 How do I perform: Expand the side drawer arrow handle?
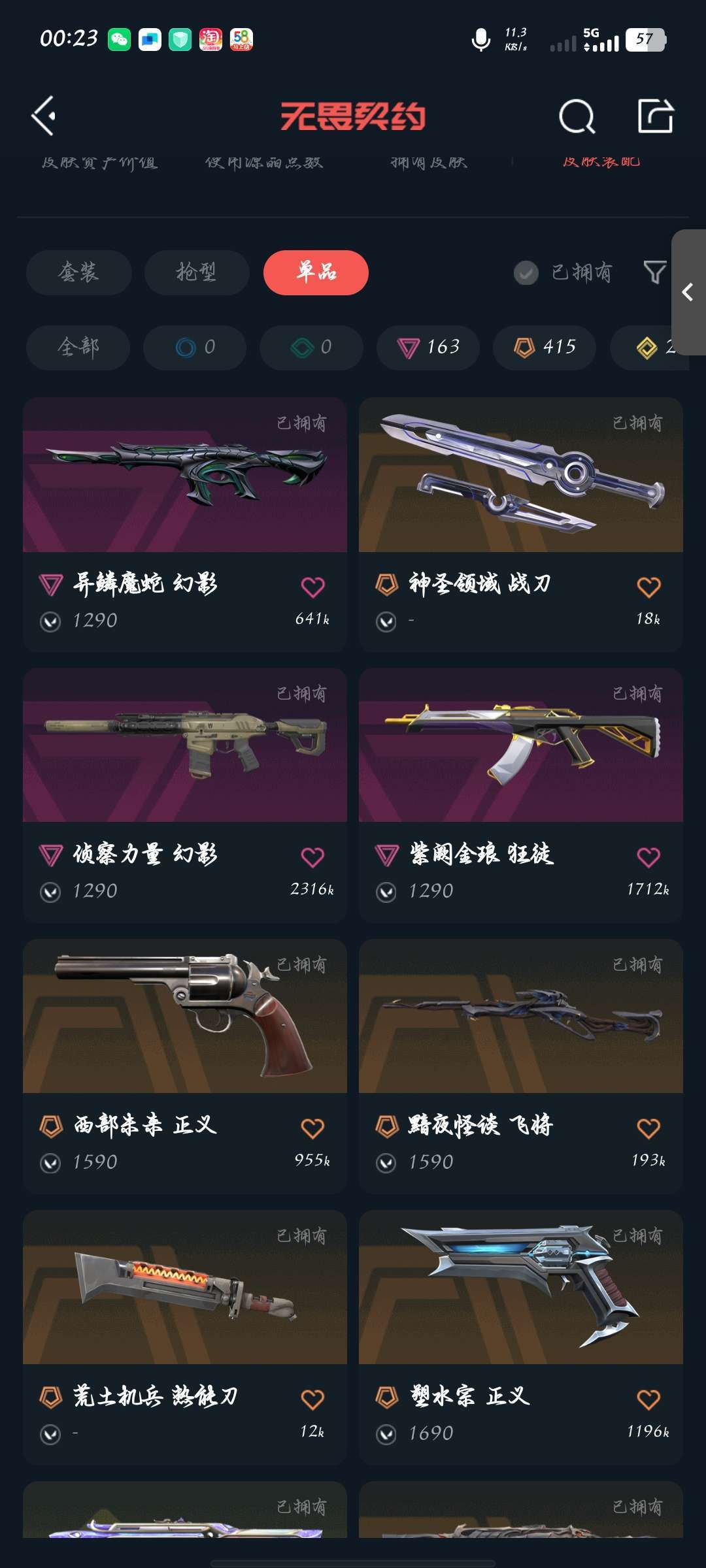coord(688,292)
